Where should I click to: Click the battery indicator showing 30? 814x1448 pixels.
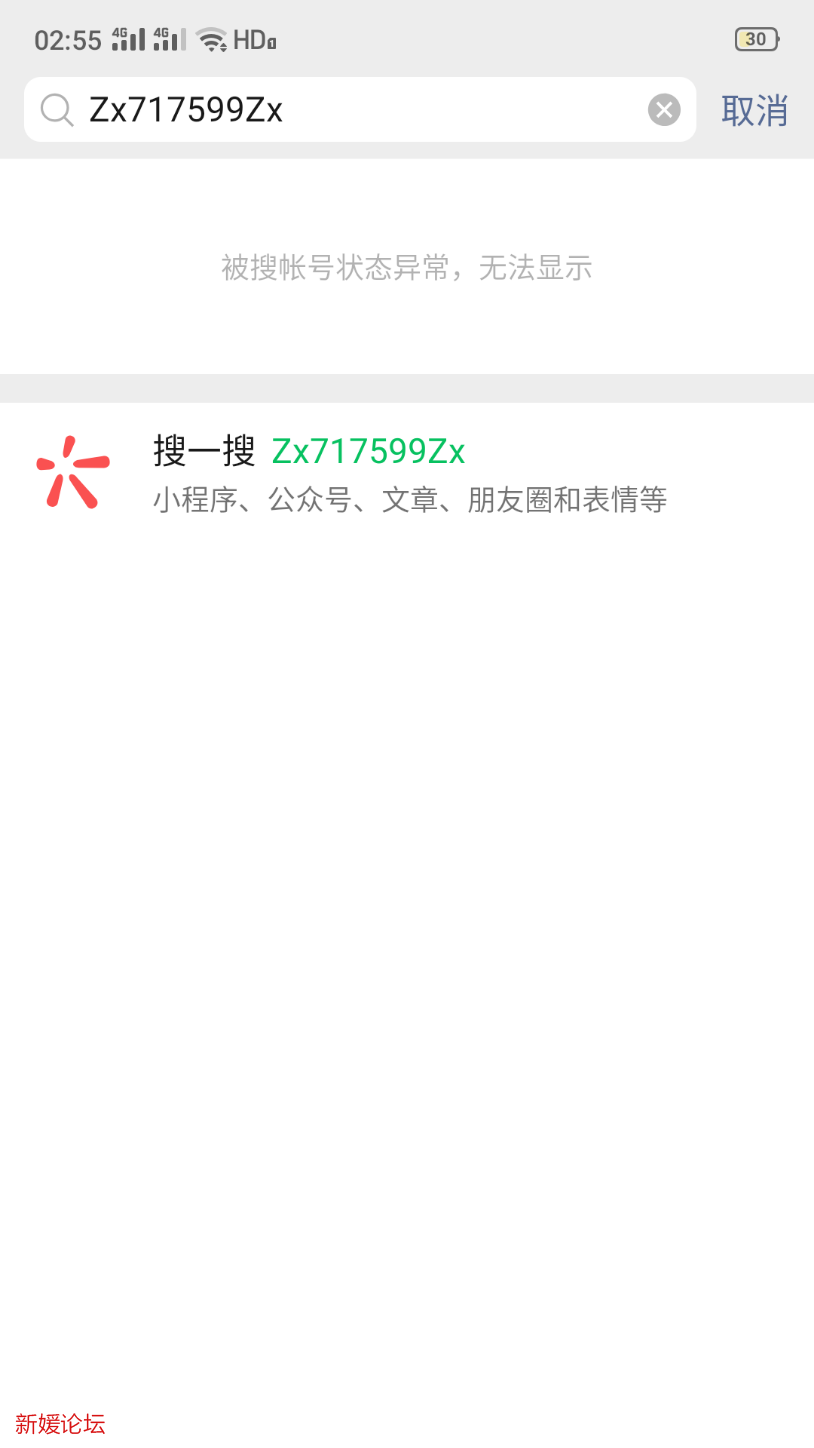point(756,38)
